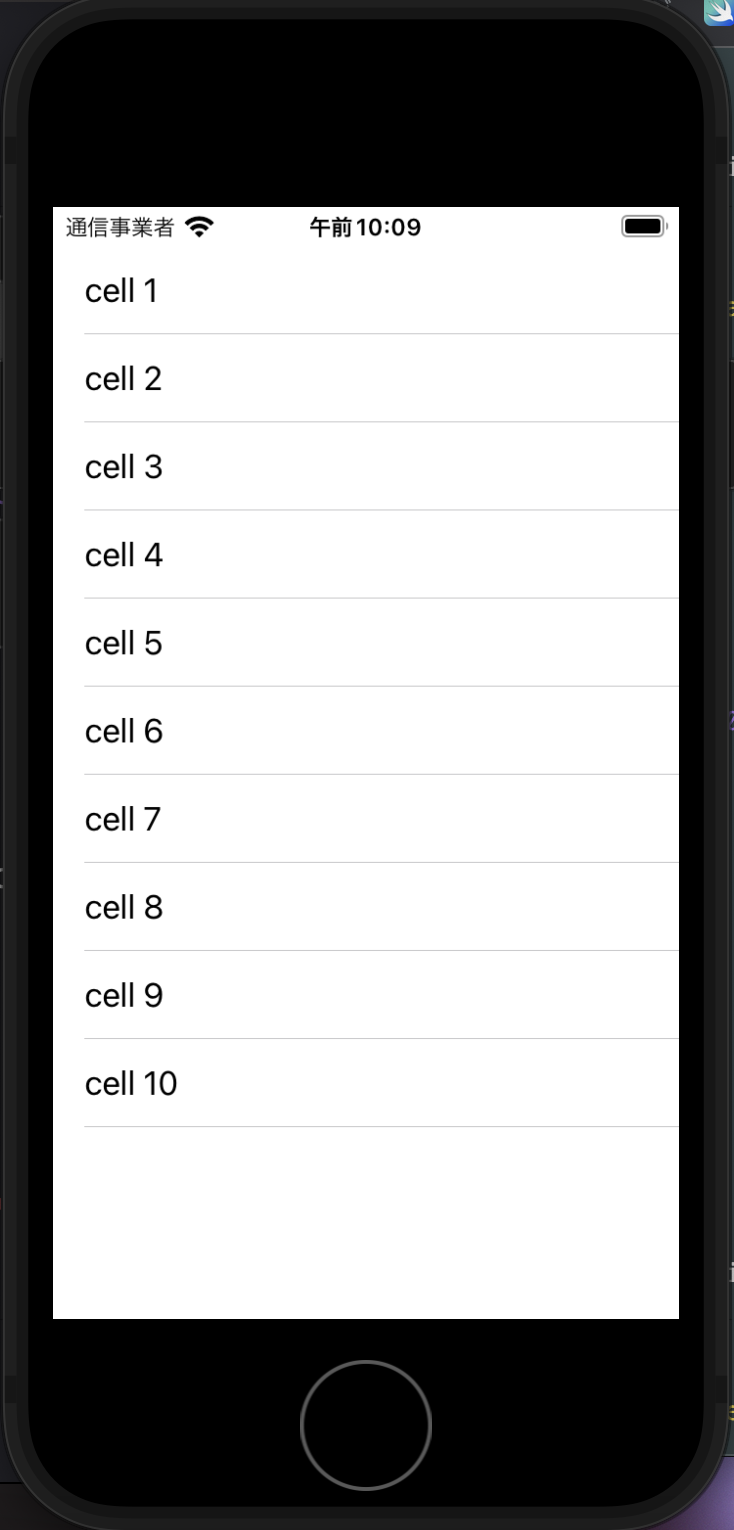Tap the row labeled cell 10
This screenshot has height=1530, width=734.
366,1082
